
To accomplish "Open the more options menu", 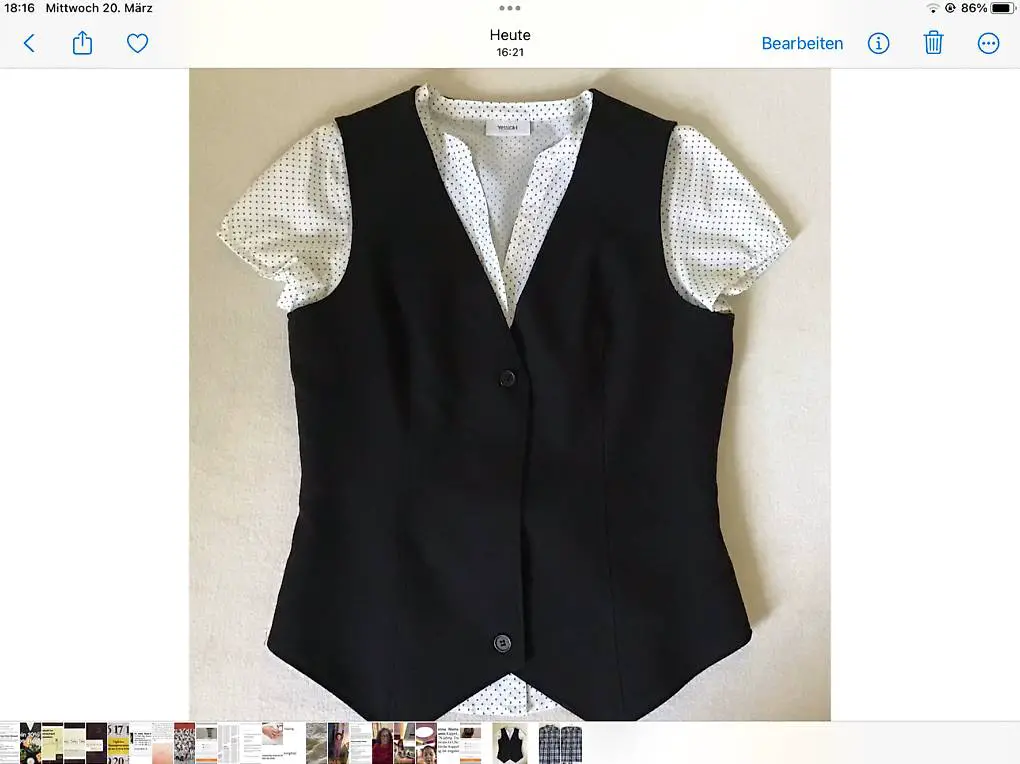I will pyautogui.click(x=988, y=43).
